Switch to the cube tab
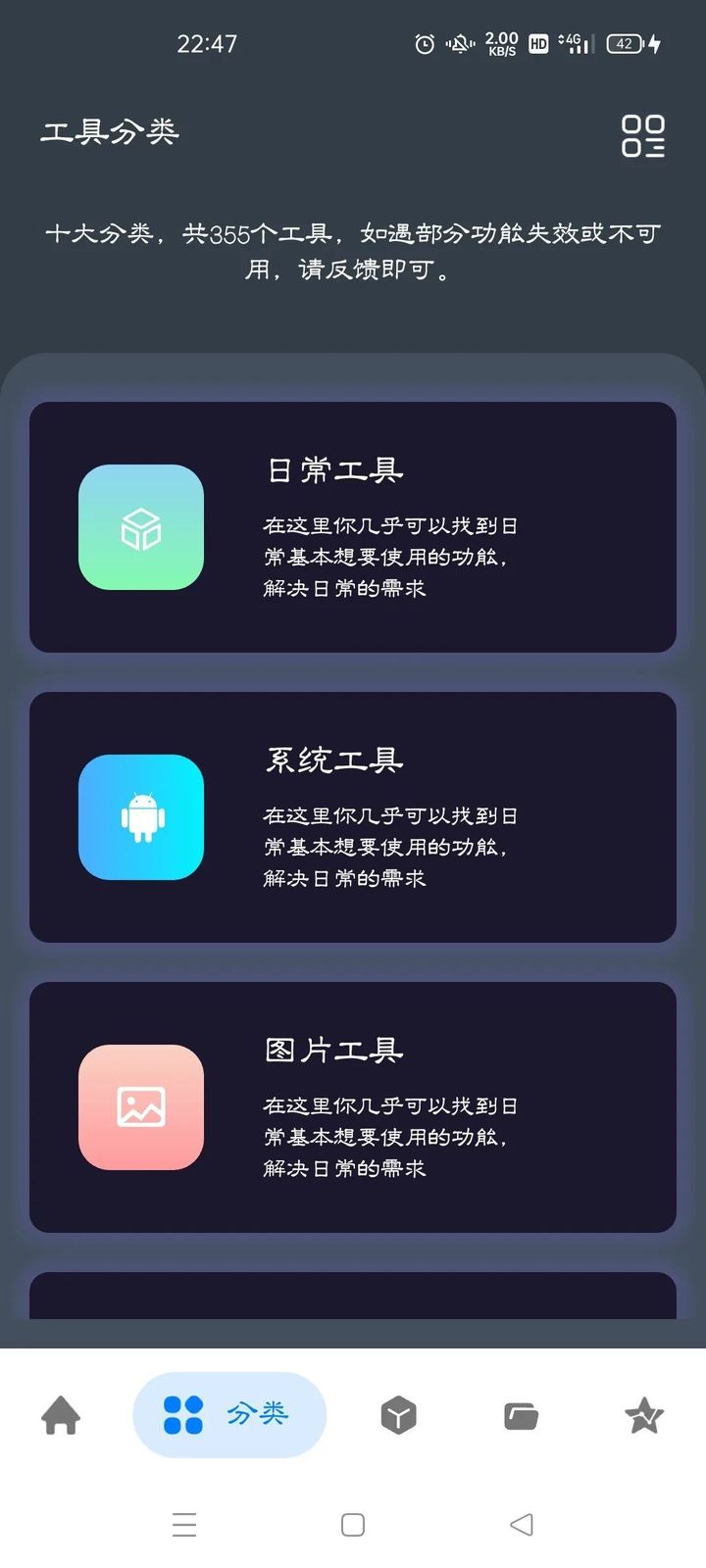706x1568 pixels. (398, 1415)
